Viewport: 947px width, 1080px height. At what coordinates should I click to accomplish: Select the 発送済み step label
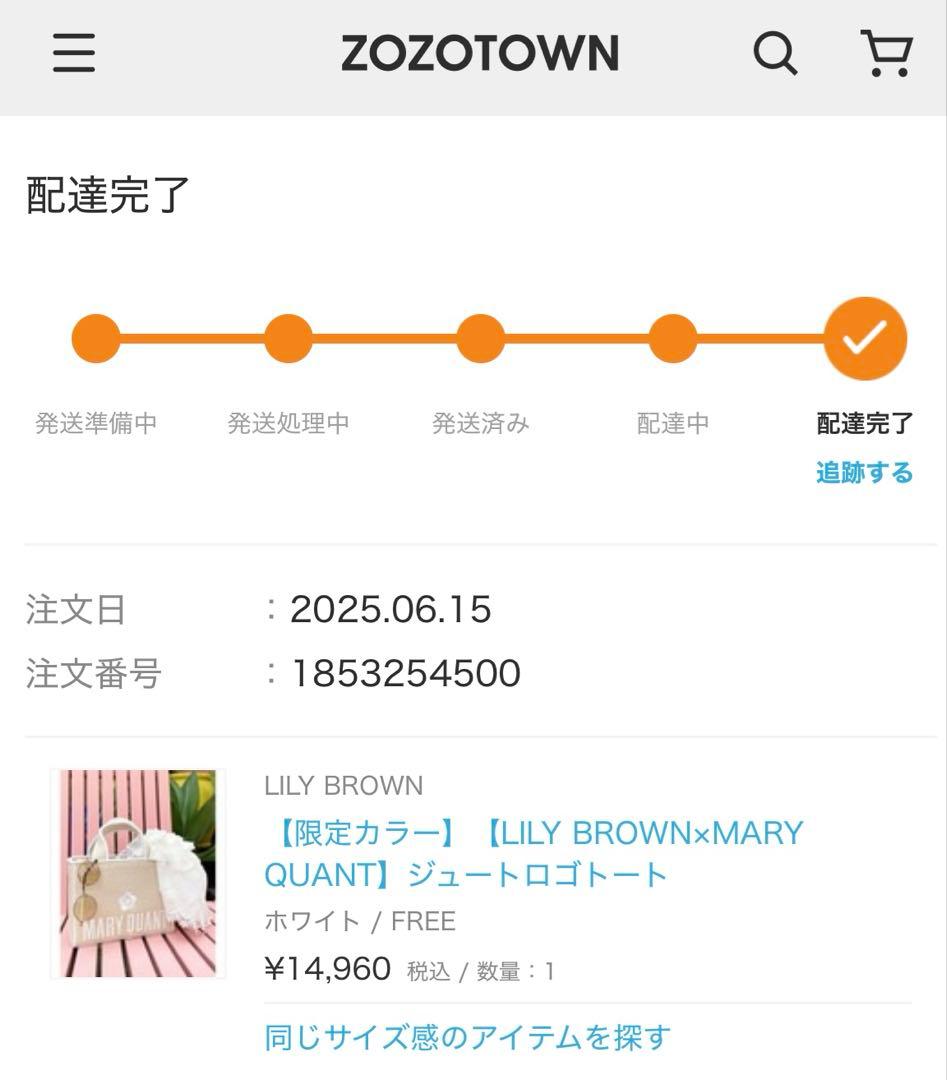pyautogui.click(x=480, y=423)
